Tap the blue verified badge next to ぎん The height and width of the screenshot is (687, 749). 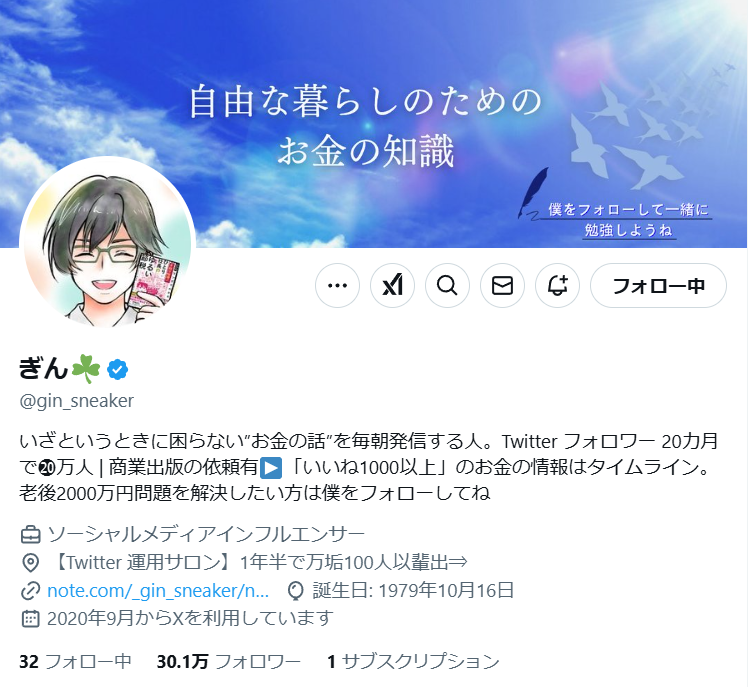tap(117, 369)
